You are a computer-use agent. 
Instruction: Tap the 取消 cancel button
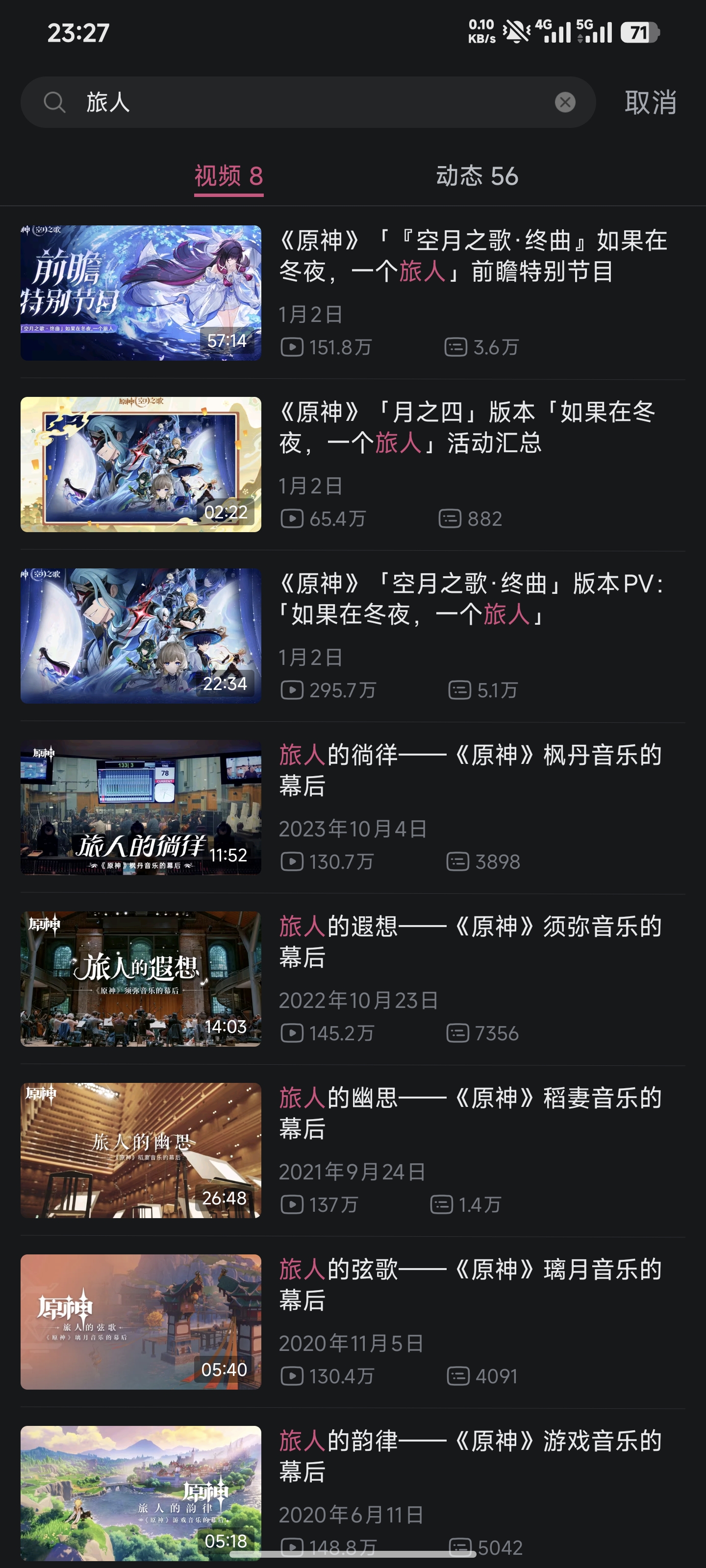point(650,102)
